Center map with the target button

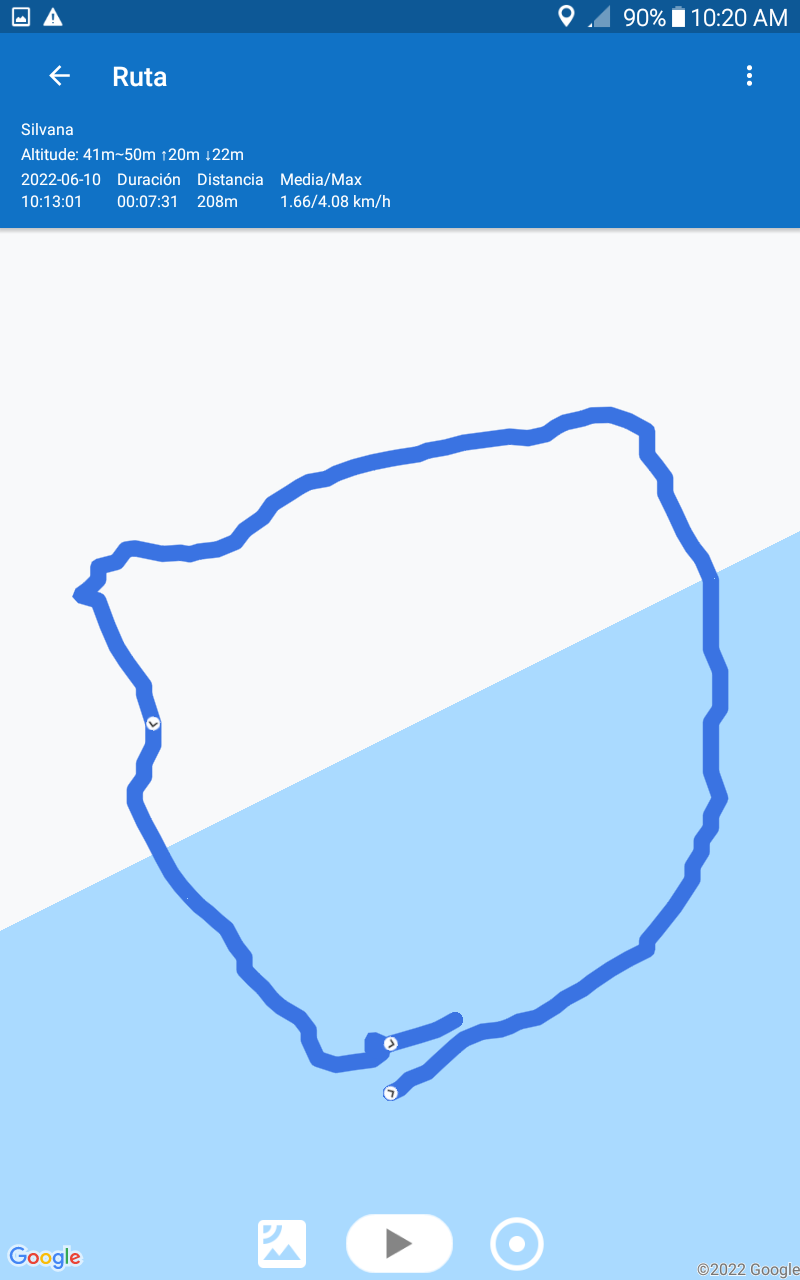[517, 1244]
